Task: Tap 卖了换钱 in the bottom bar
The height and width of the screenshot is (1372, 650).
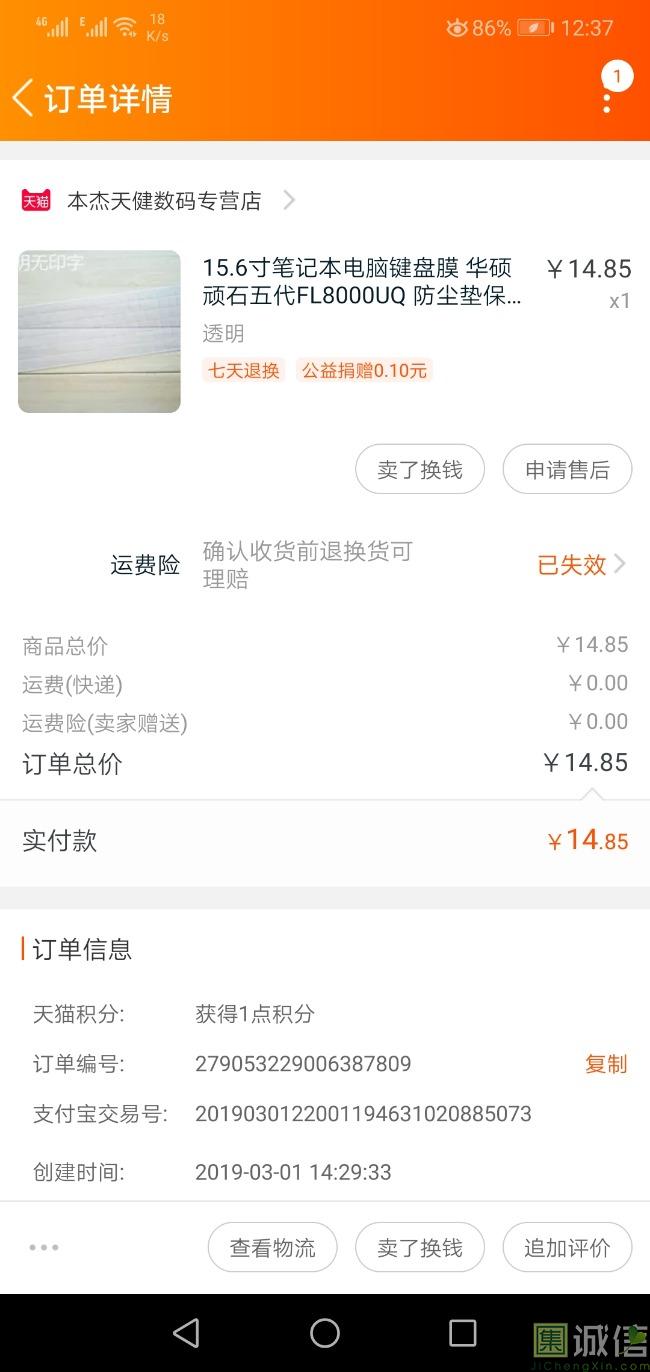Action: coord(420,1247)
